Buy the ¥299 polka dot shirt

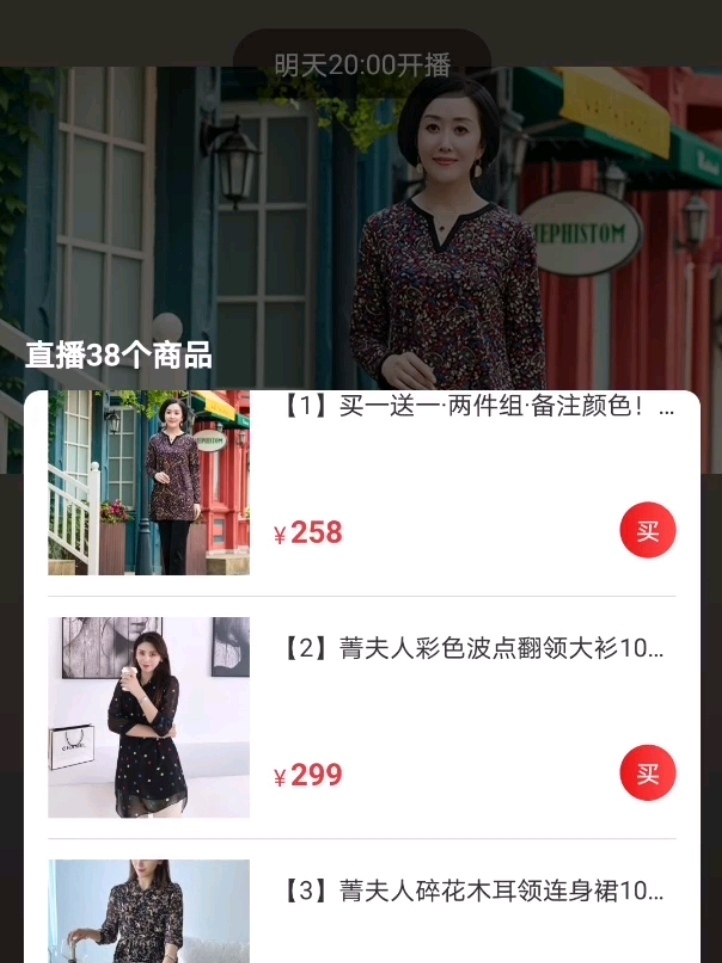[x=648, y=773]
